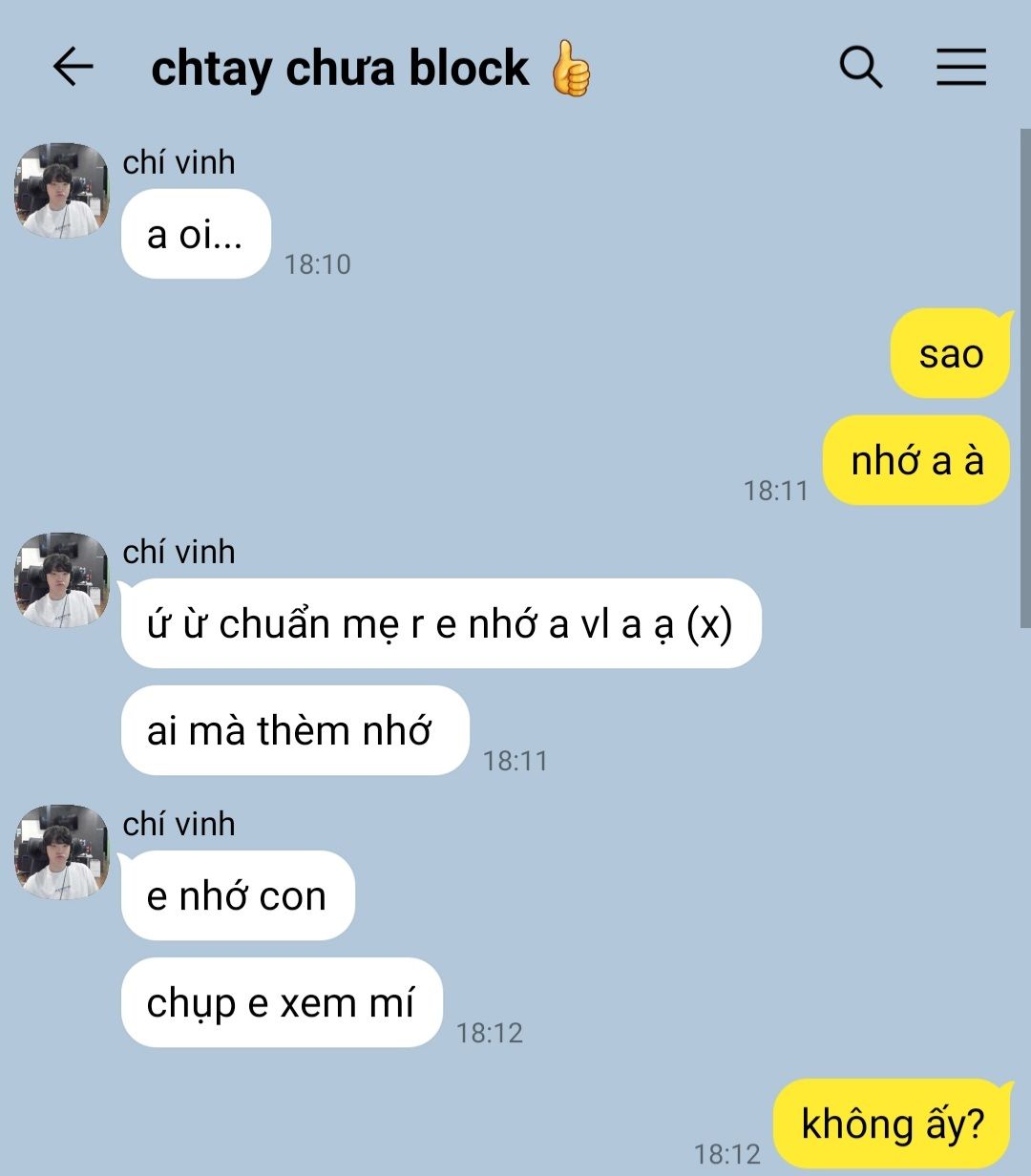Open chí vinh's avatar beside "a oi..."
The width and height of the screenshot is (1031, 1176).
coord(62,190)
